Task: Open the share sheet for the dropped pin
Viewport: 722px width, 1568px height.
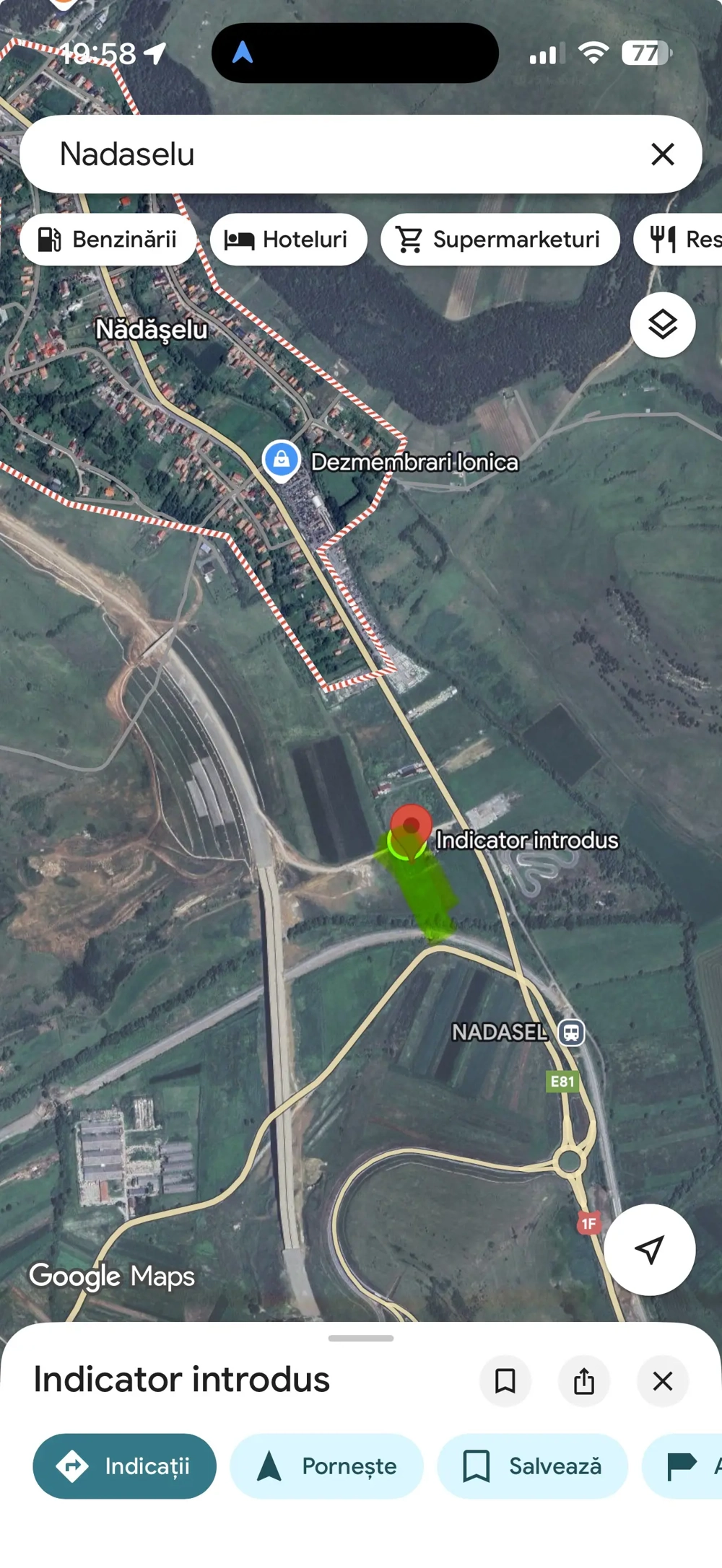Action: (x=584, y=1380)
